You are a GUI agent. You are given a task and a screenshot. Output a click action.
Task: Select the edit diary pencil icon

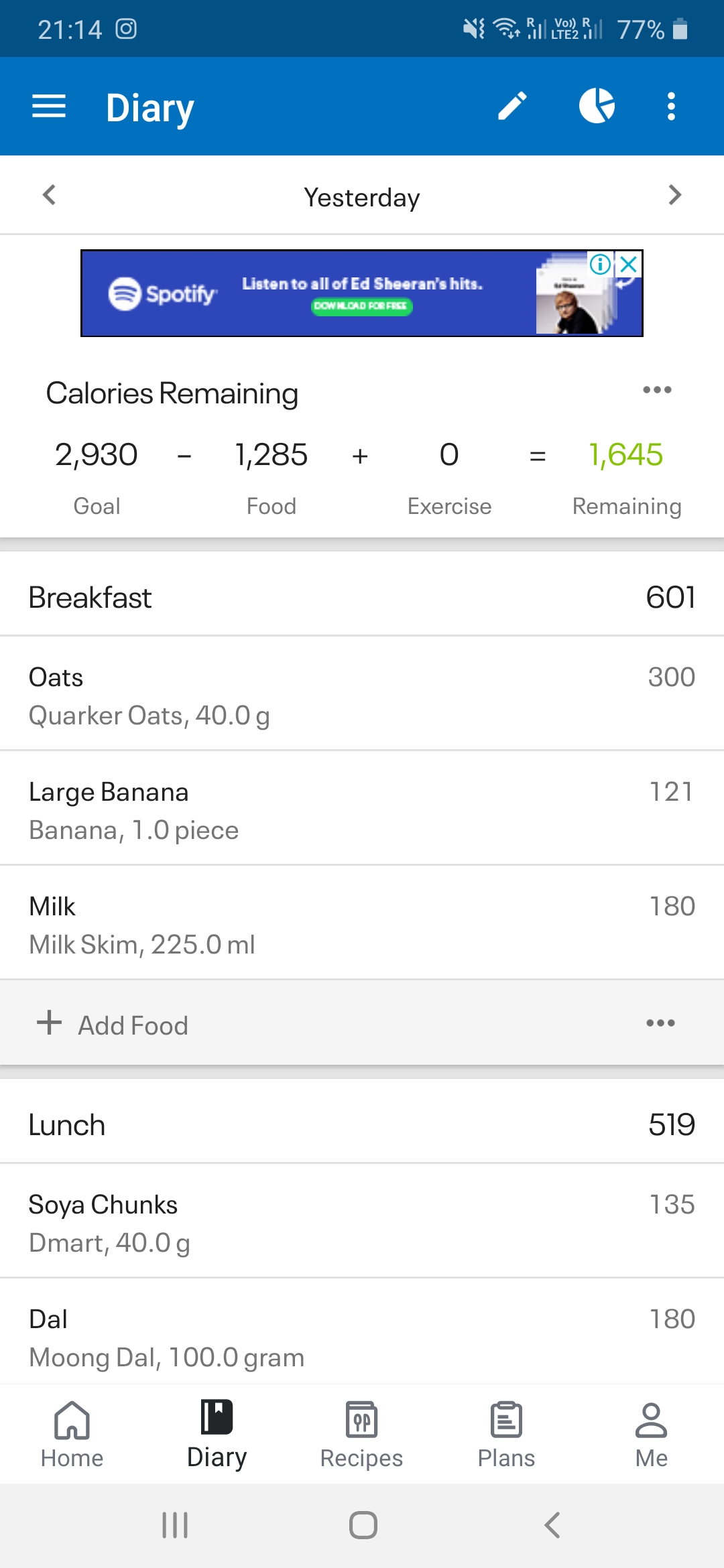click(x=512, y=106)
